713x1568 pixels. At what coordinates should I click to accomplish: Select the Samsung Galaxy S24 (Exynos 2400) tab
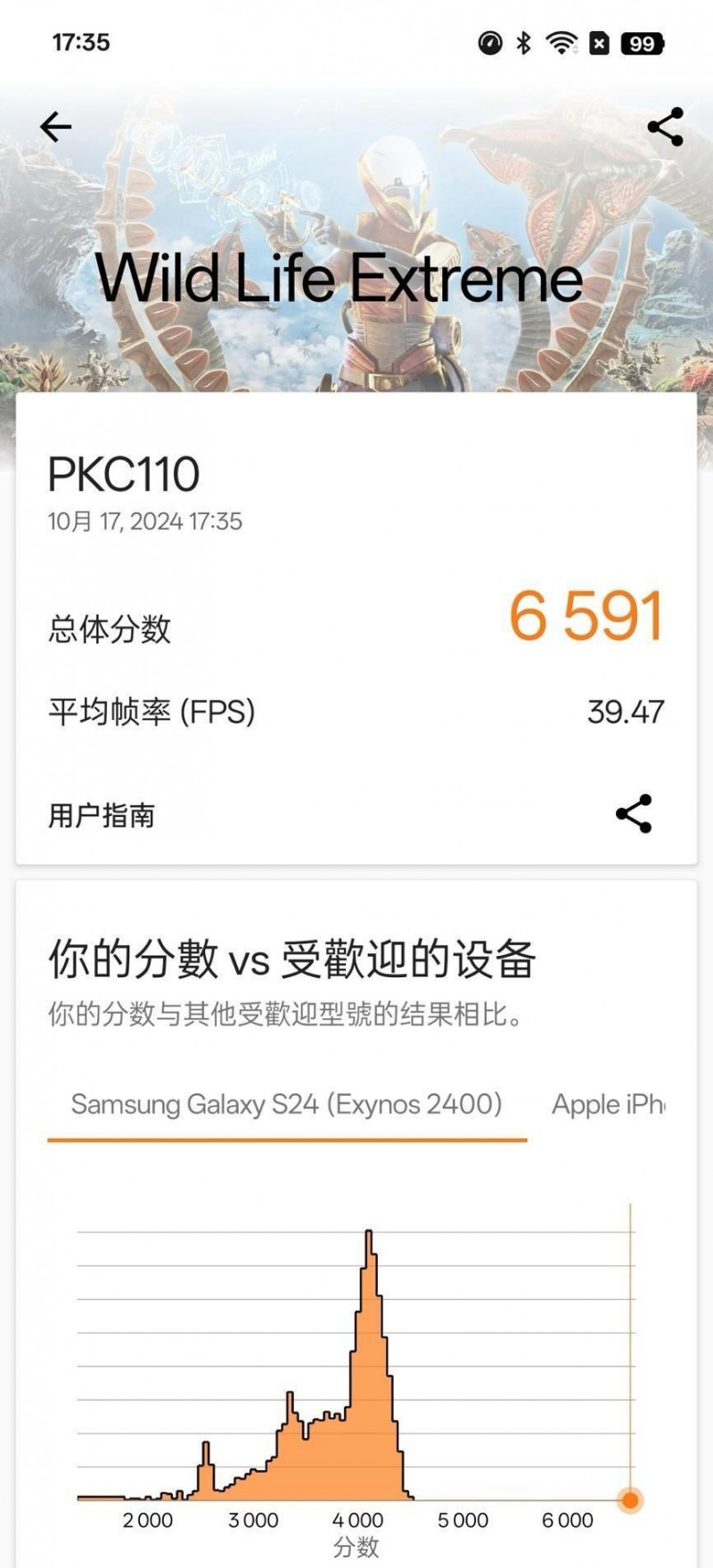point(286,1105)
